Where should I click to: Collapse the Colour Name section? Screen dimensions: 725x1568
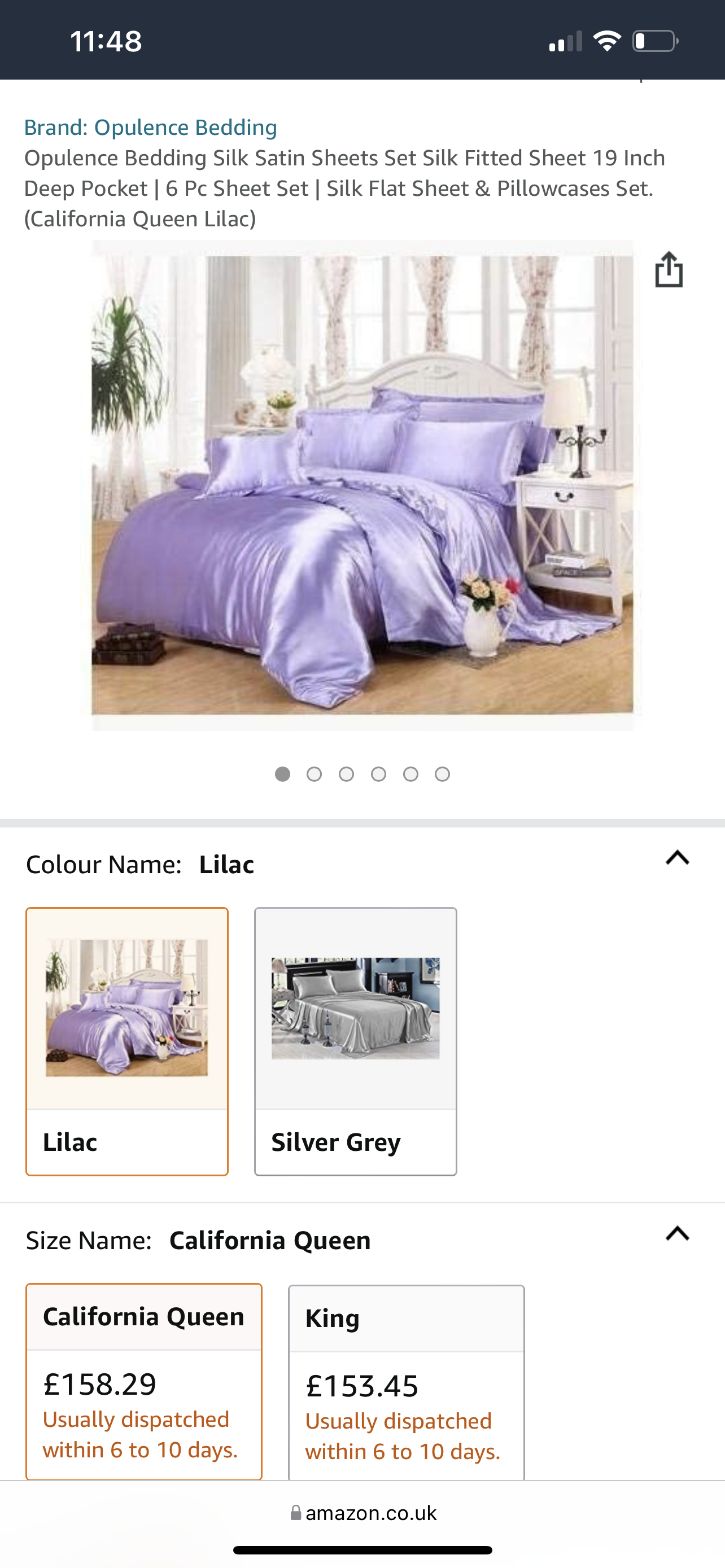677,859
